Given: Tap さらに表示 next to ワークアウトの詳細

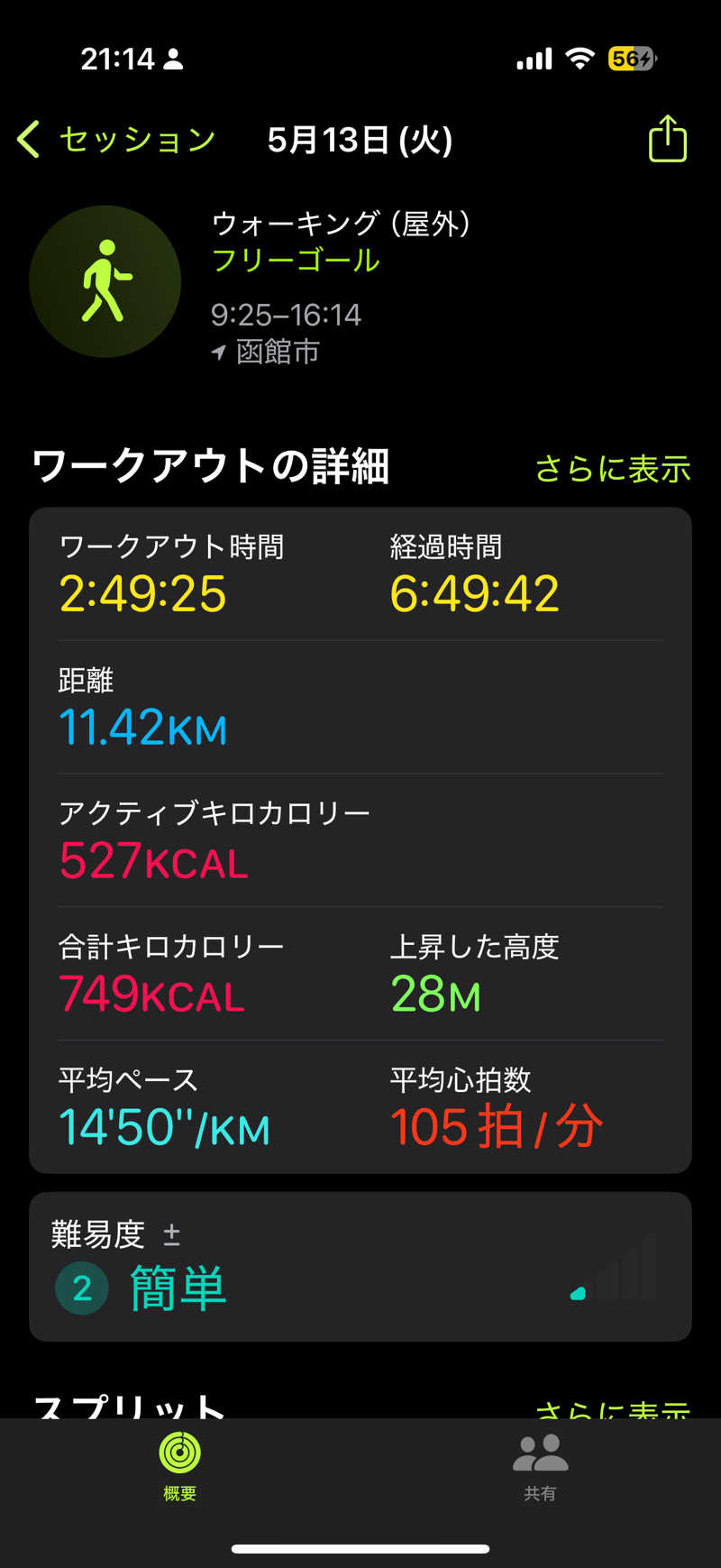Looking at the screenshot, I should pos(612,468).
